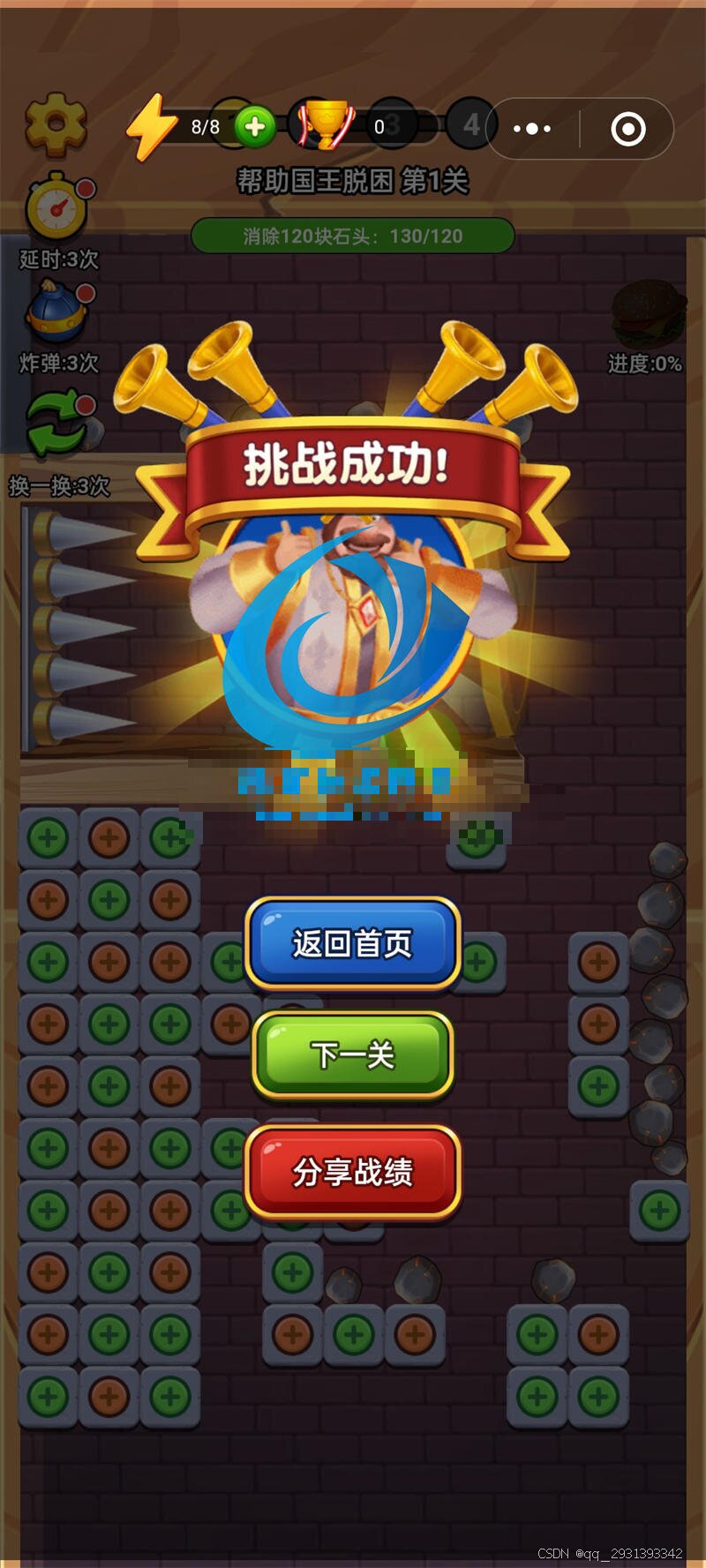Use the 换一换 swap power-up

pyautogui.click(x=58, y=425)
